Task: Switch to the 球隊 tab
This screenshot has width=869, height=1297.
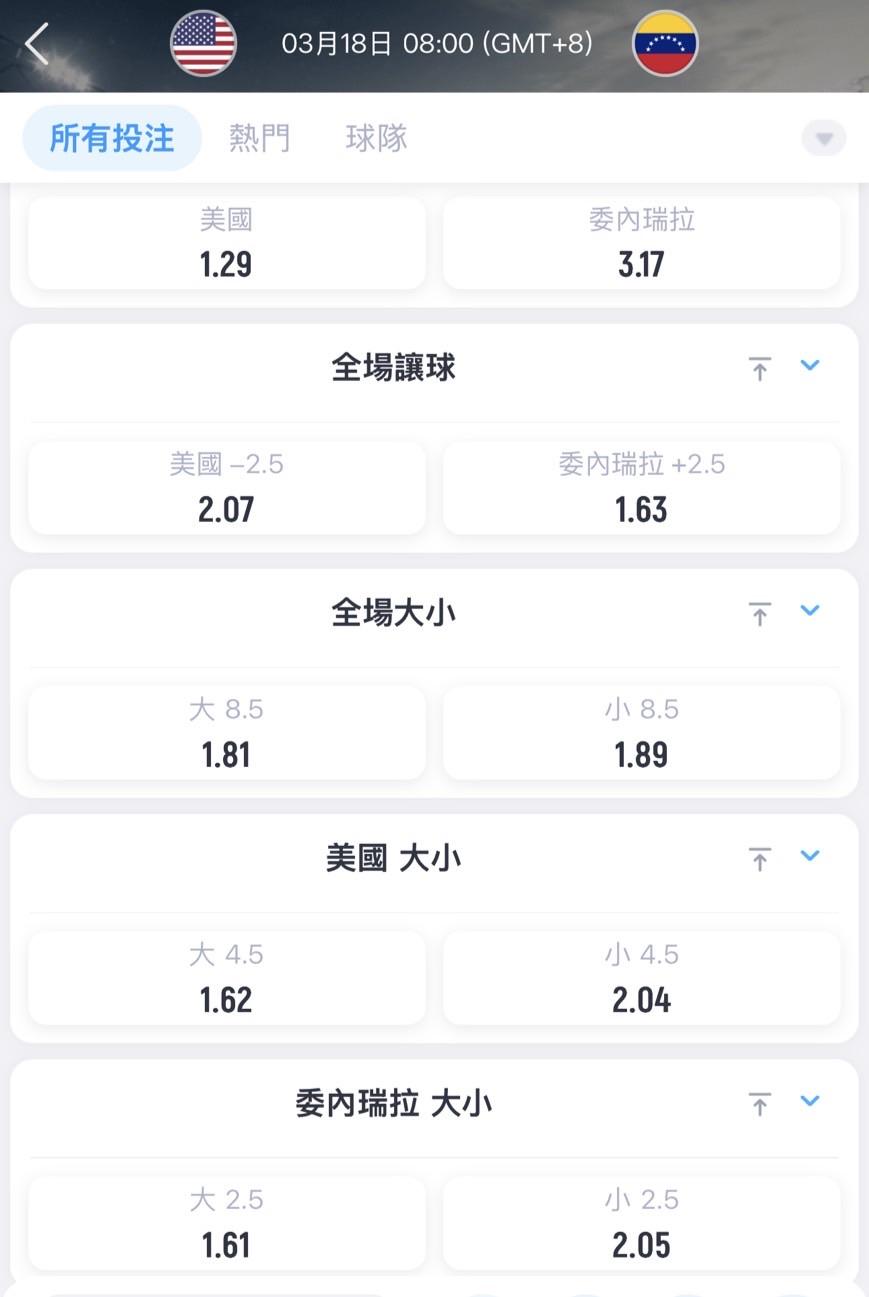Action: (x=376, y=138)
